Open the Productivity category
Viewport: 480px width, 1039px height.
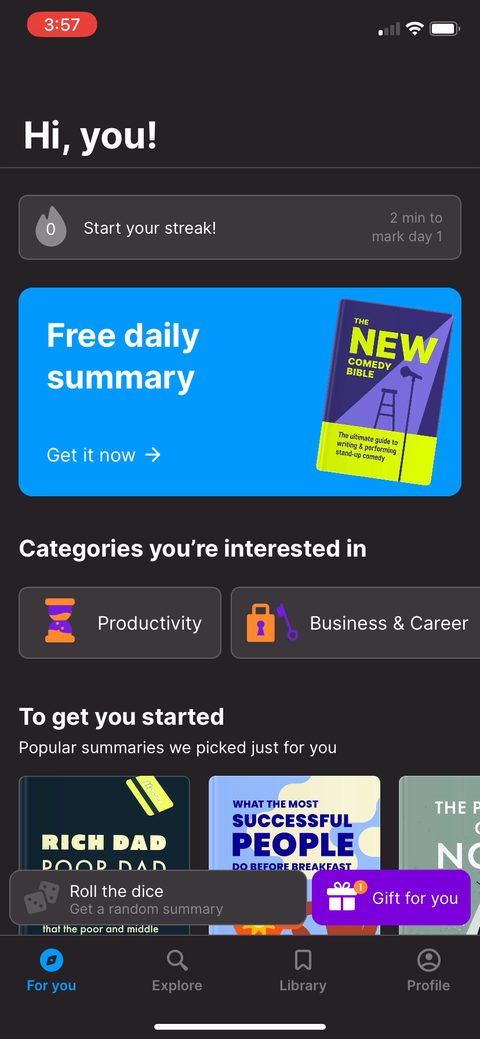pos(120,623)
